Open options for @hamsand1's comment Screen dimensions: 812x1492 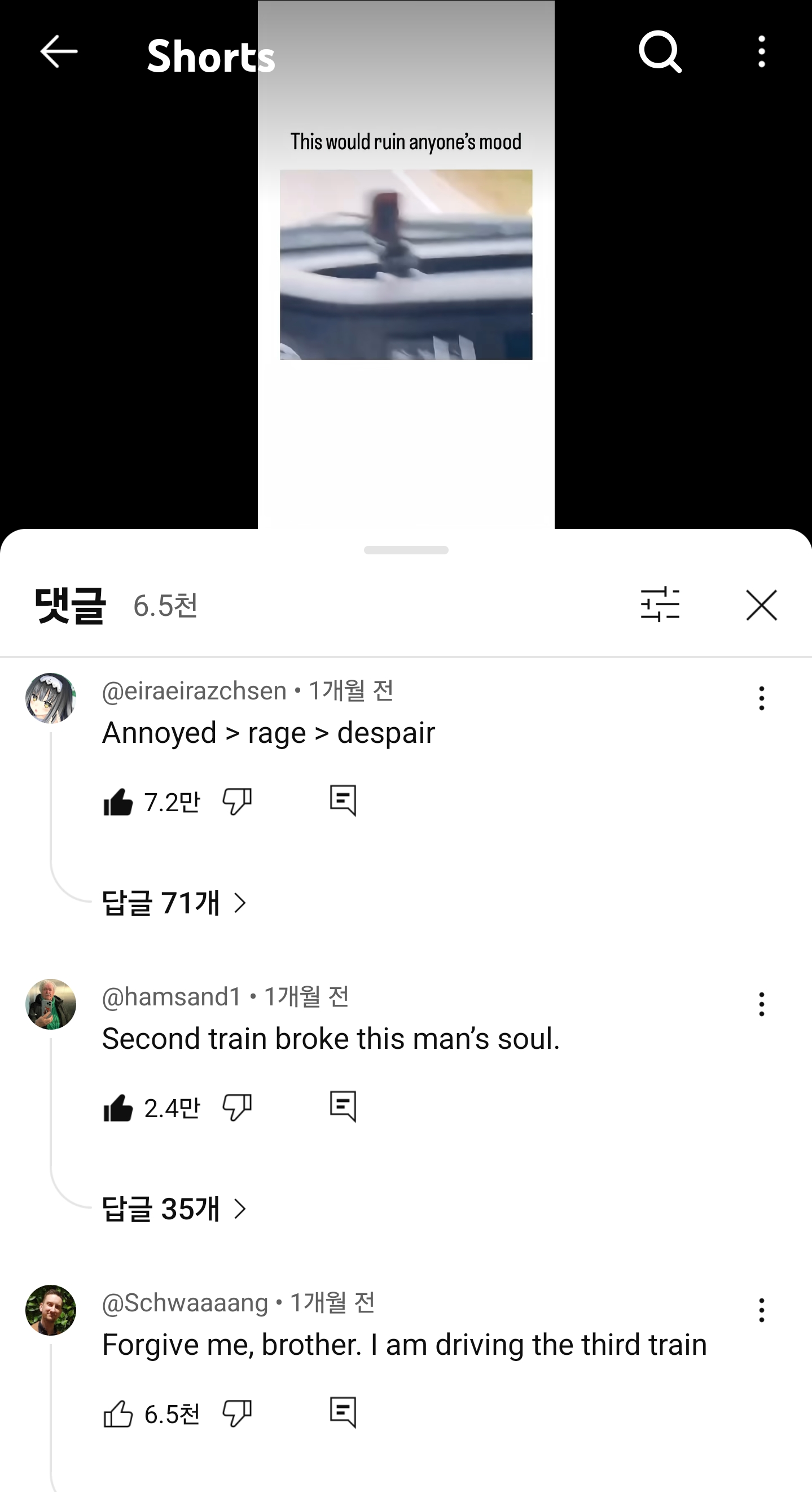click(762, 1004)
